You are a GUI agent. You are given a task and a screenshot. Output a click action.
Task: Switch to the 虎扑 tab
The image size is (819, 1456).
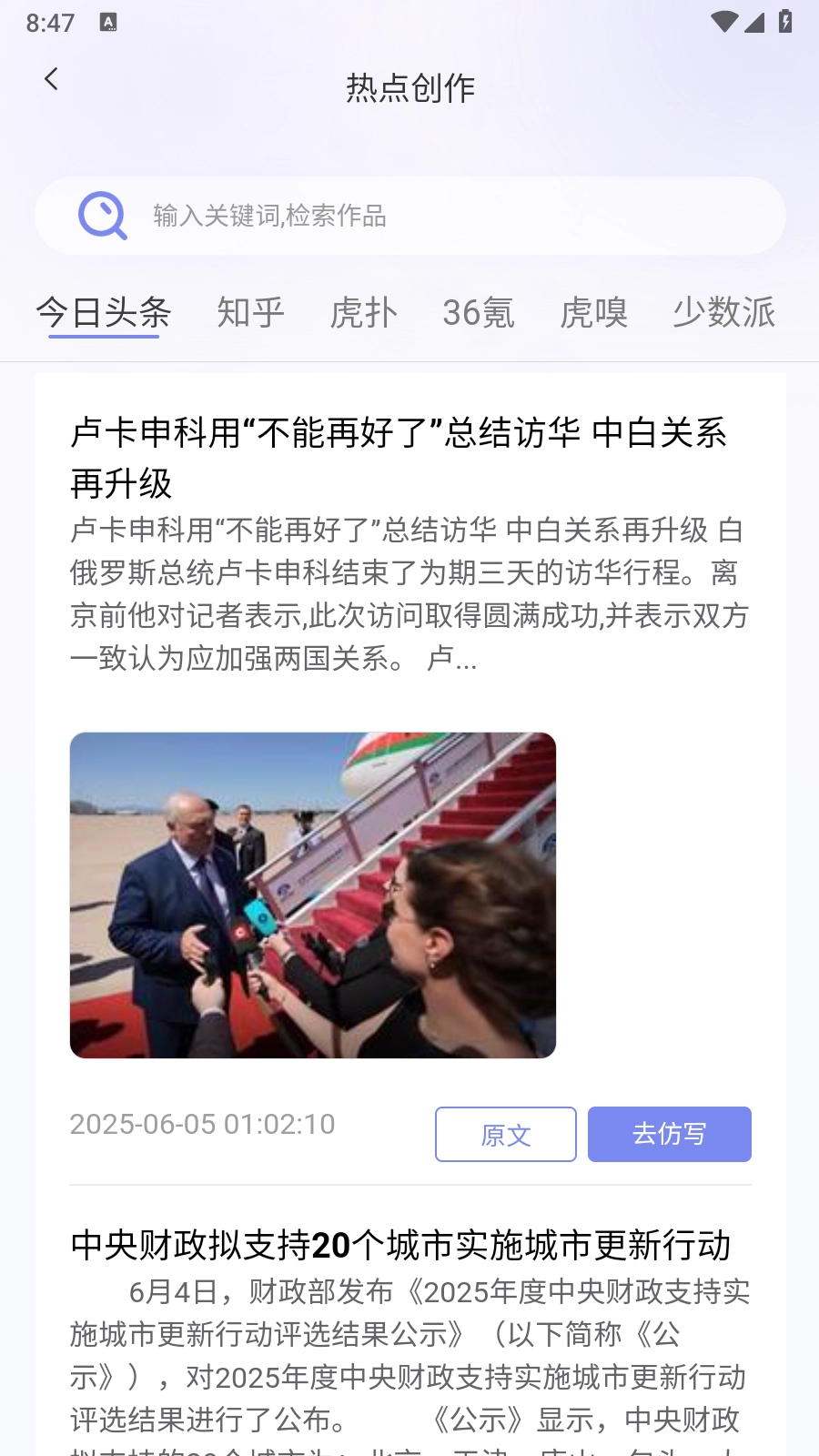[363, 312]
